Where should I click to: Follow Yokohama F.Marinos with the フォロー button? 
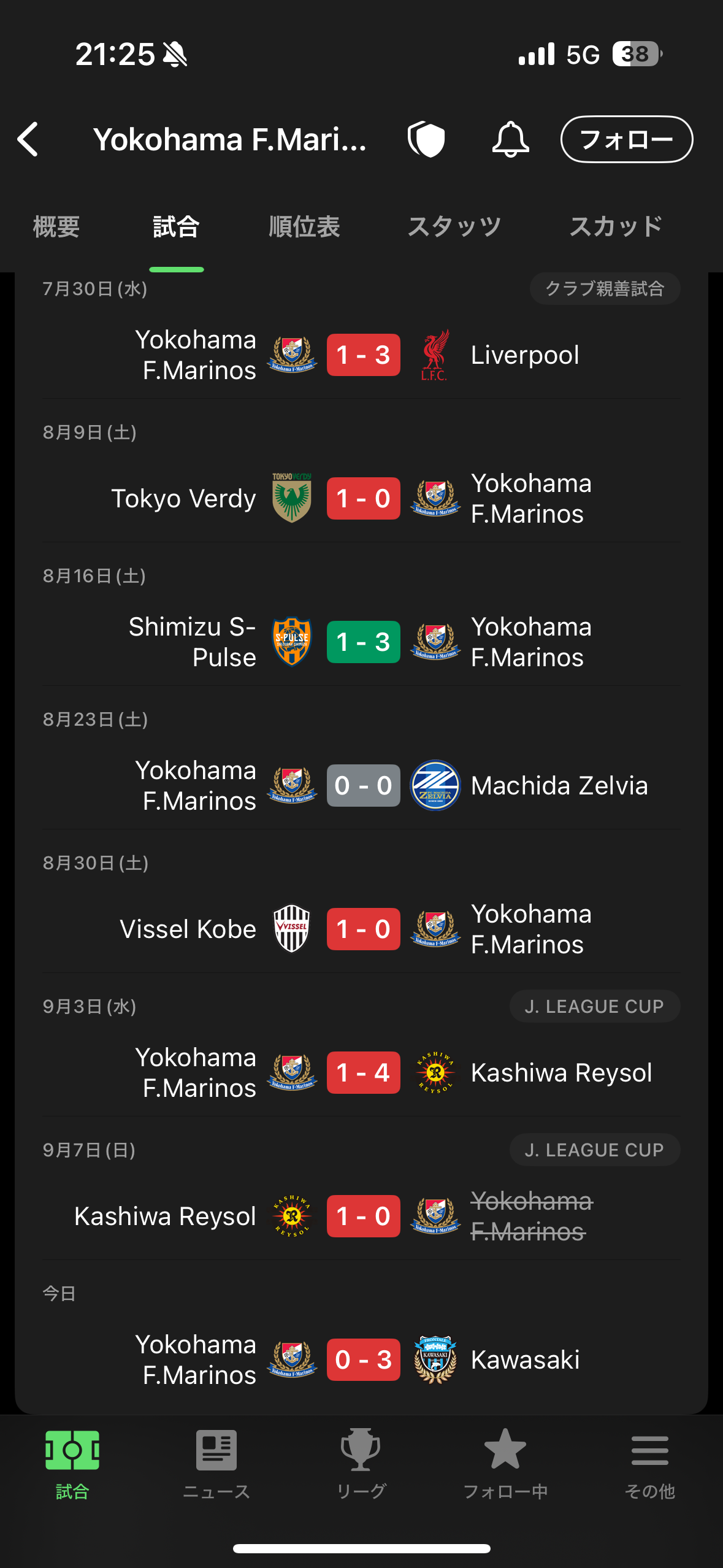click(x=627, y=139)
